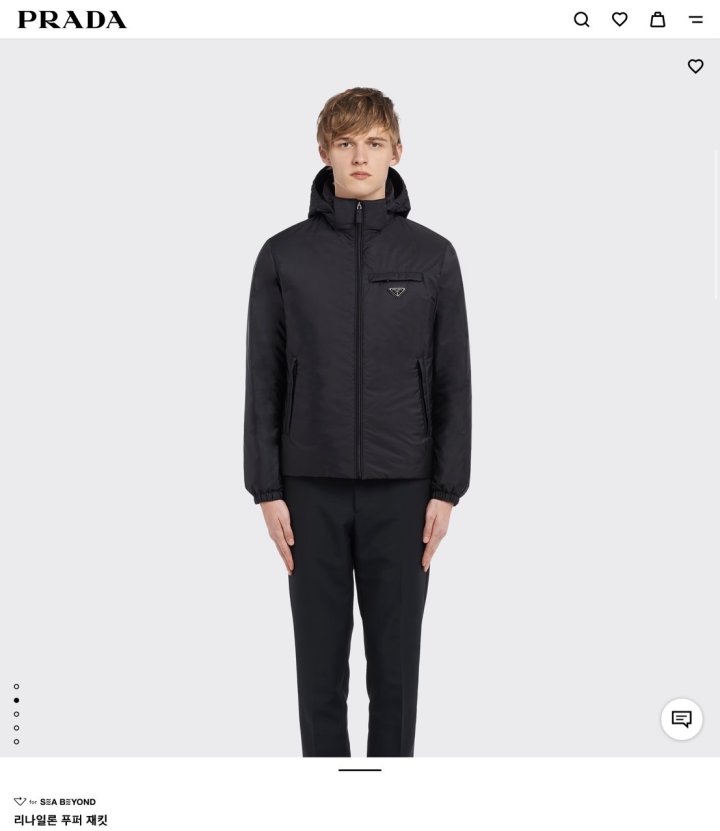This screenshot has width=720, height=831.
Task: Add this jacket to wishlist
Action: [x=696, y=66]
